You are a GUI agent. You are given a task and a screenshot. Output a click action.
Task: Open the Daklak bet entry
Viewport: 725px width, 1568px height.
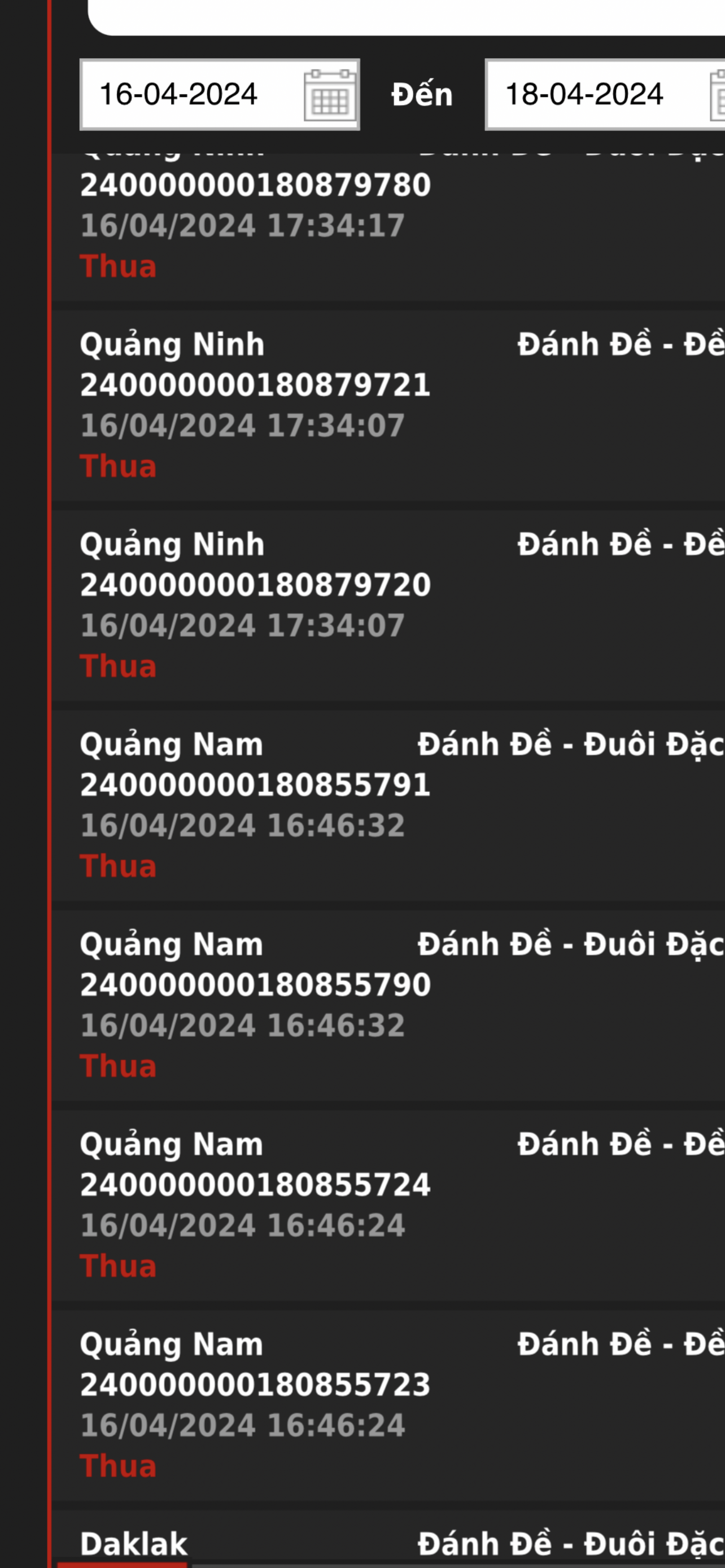click(388, 1538)
